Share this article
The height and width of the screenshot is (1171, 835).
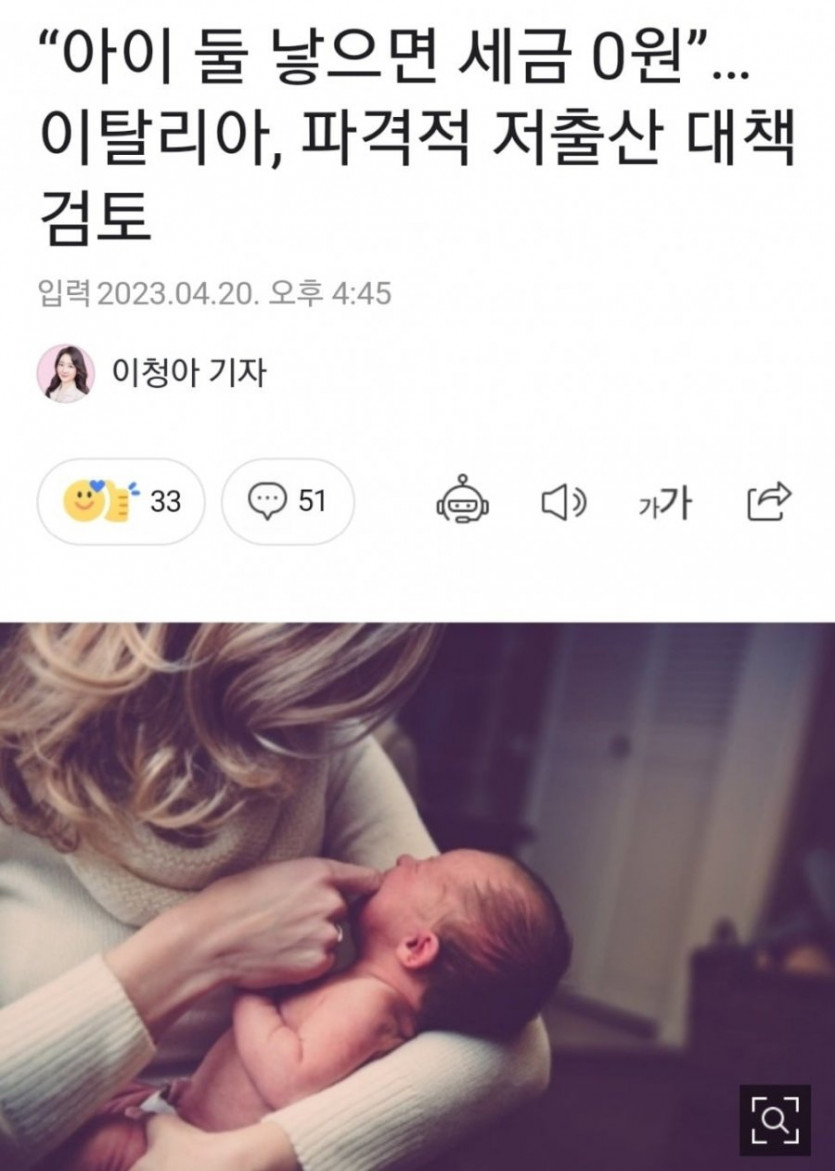769,501
